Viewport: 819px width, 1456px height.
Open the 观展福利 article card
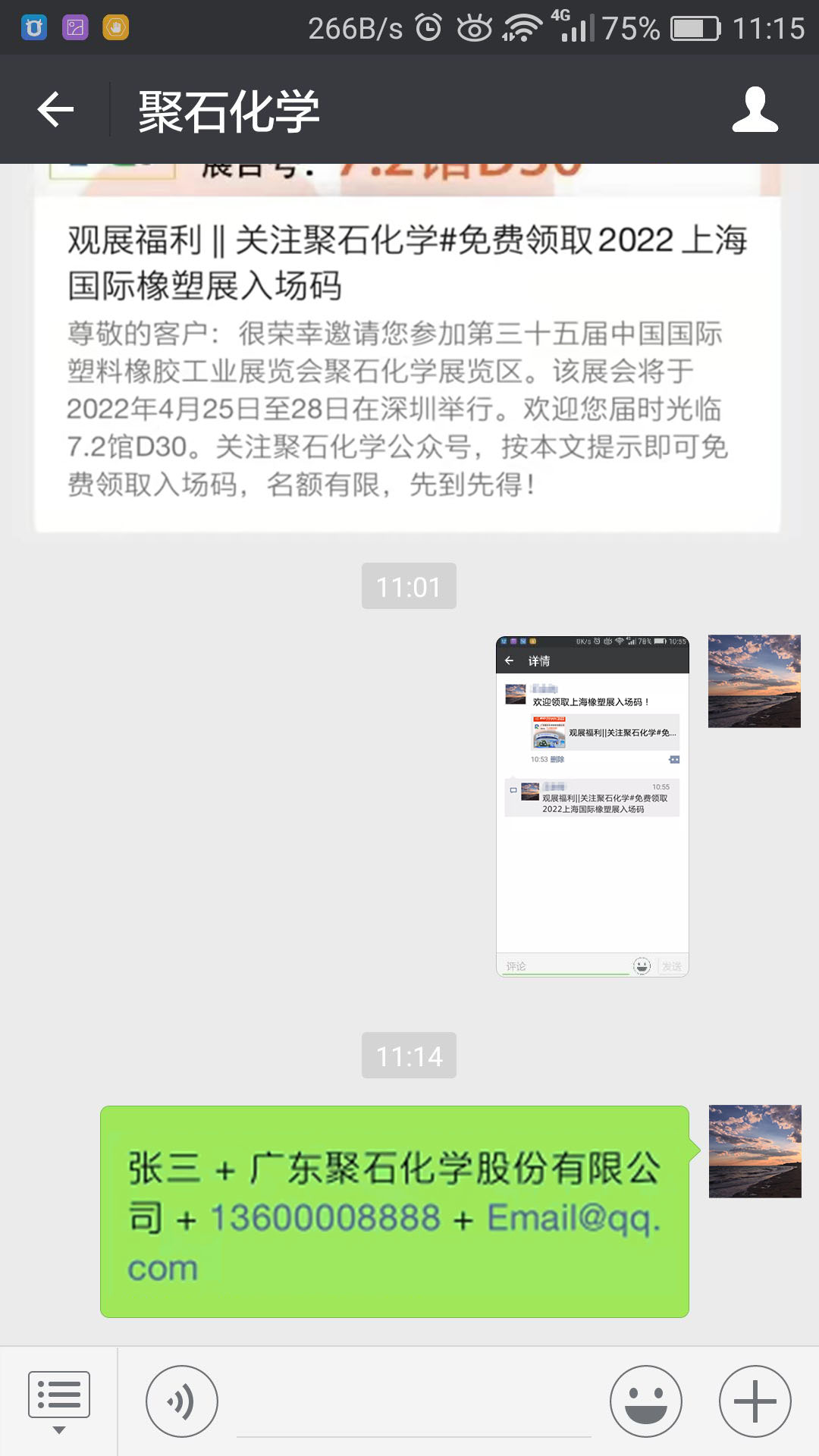pyautogui.click(x=408, y=356)
